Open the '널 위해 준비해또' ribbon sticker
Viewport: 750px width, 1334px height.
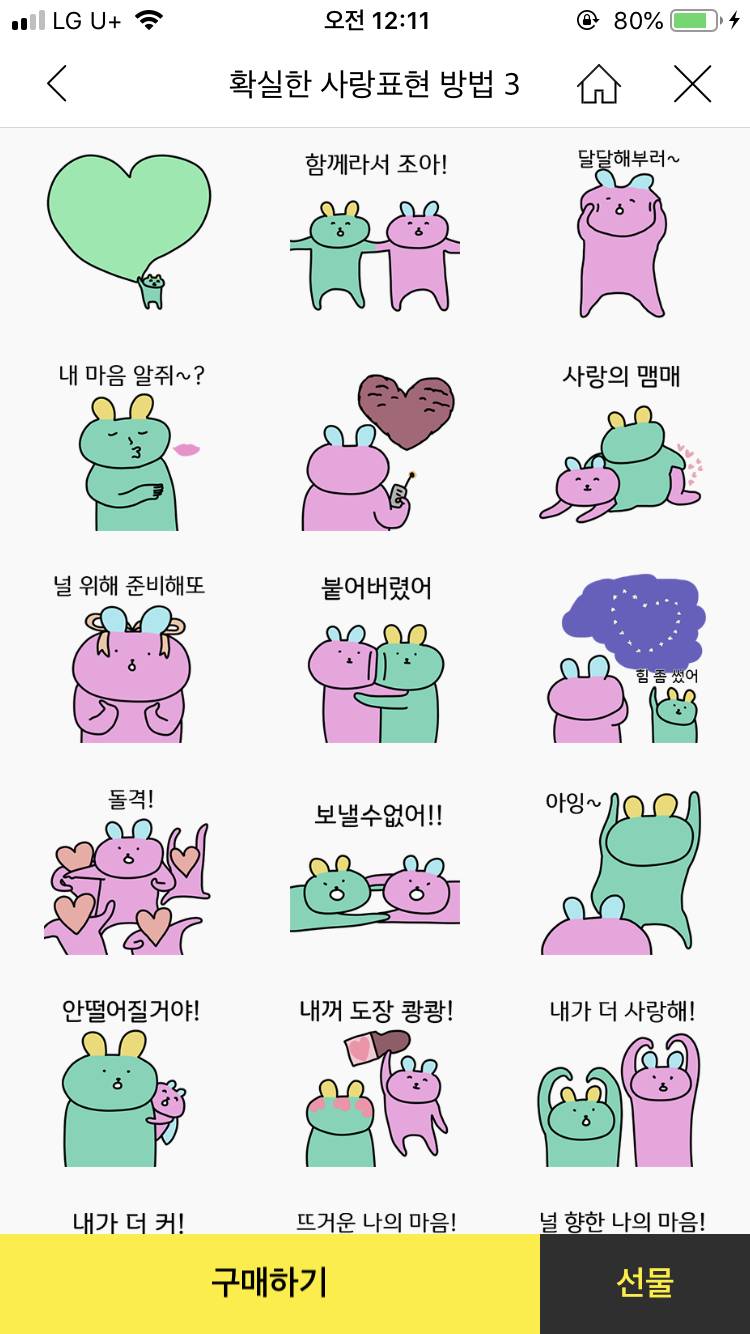point(130,670)
